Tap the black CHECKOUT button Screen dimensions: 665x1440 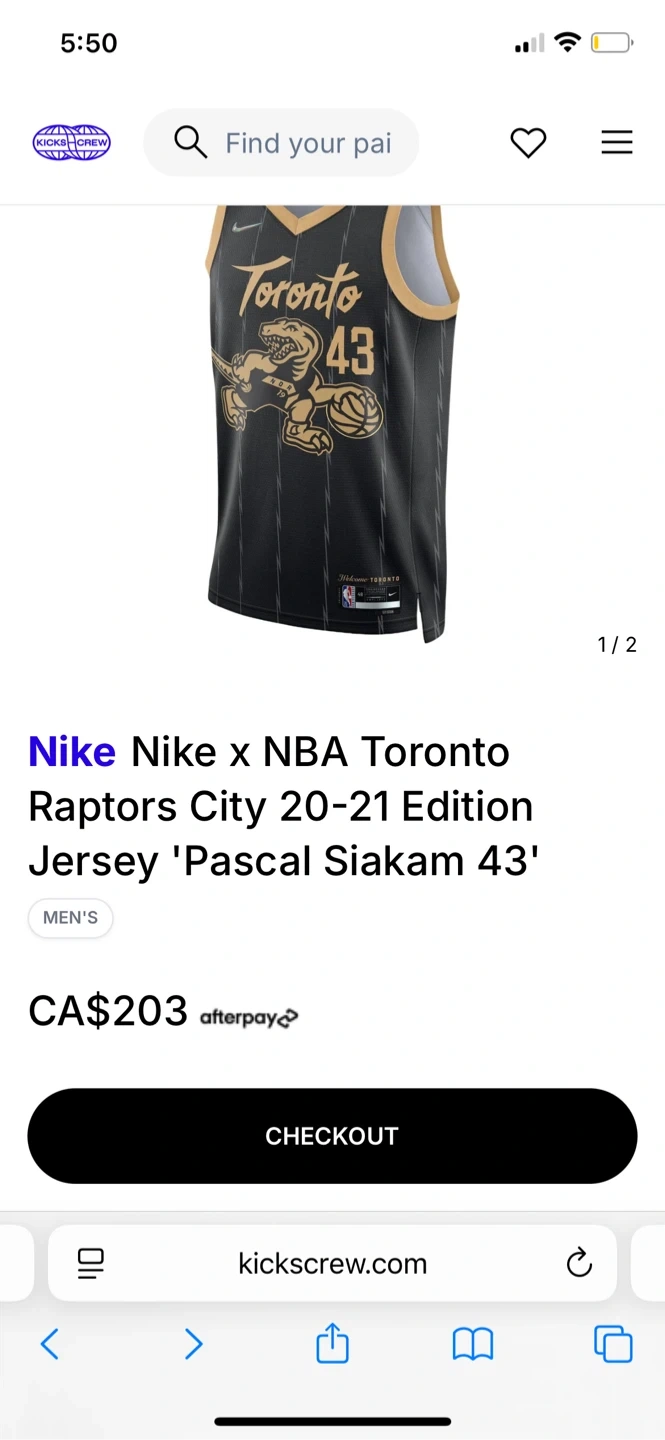coord(332,1136)
